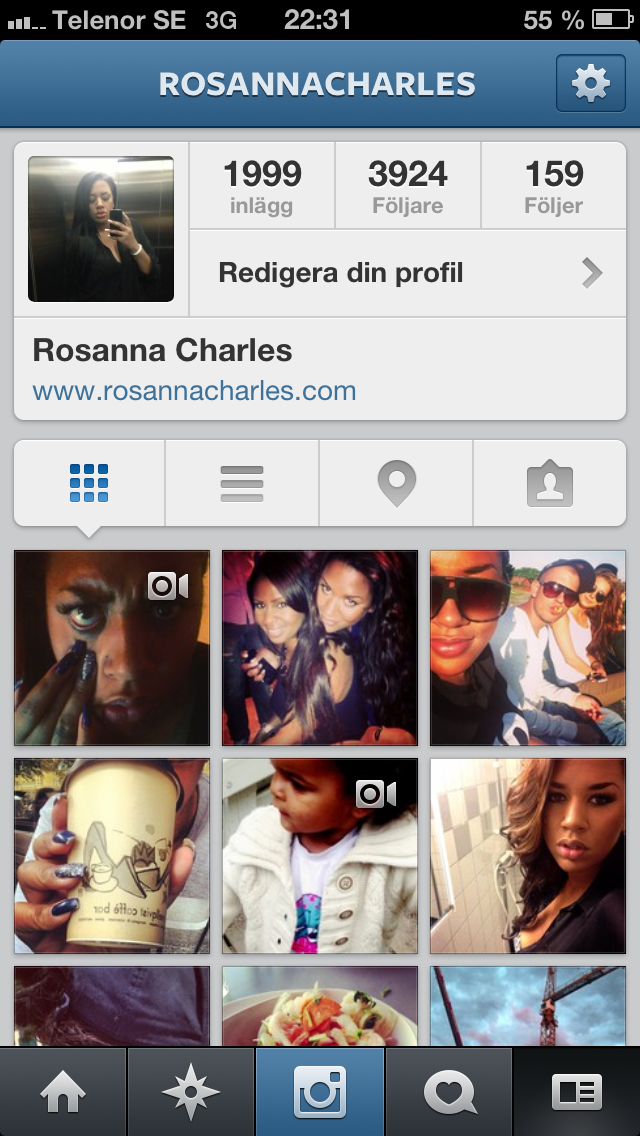The width and height of the screenshot is (640, 1136).
Task: Tap the camera button
Action: [320, 1092]
